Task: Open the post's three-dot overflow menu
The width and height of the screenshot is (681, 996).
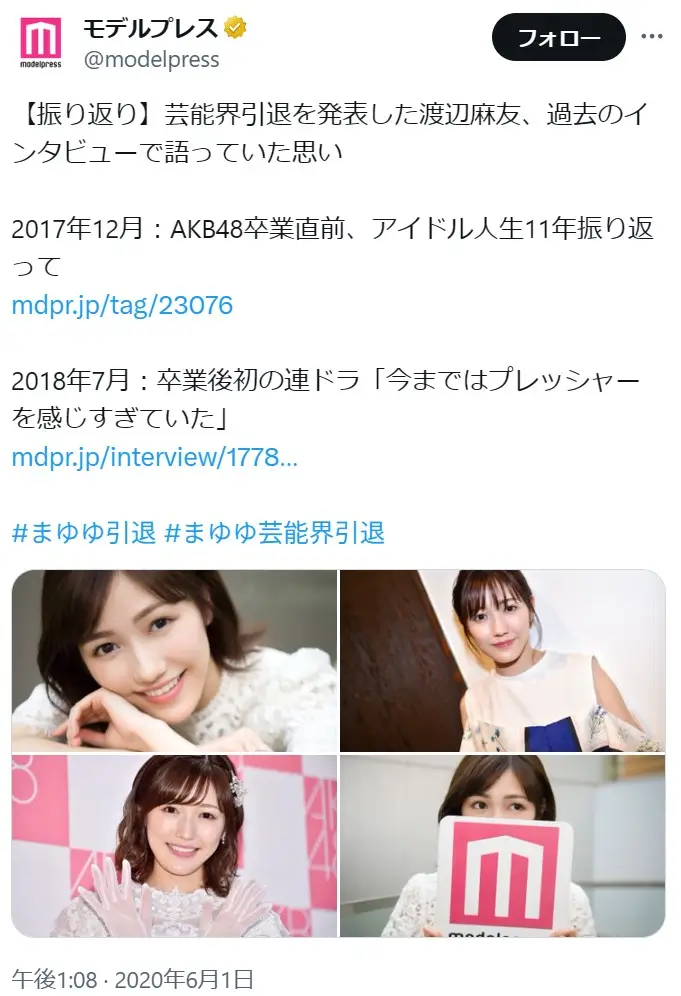Action: point(651,39)
